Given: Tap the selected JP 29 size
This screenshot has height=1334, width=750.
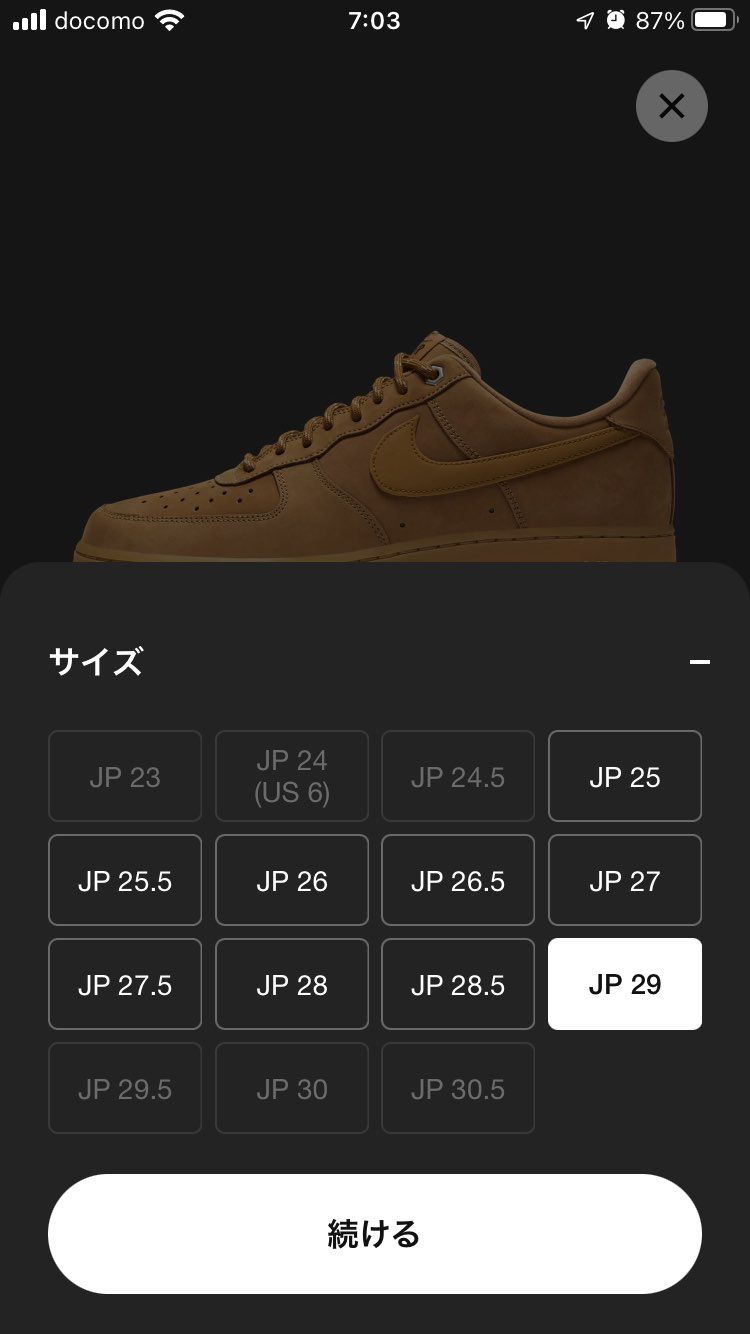Looking at the screenshot, I should coord(624,985).
